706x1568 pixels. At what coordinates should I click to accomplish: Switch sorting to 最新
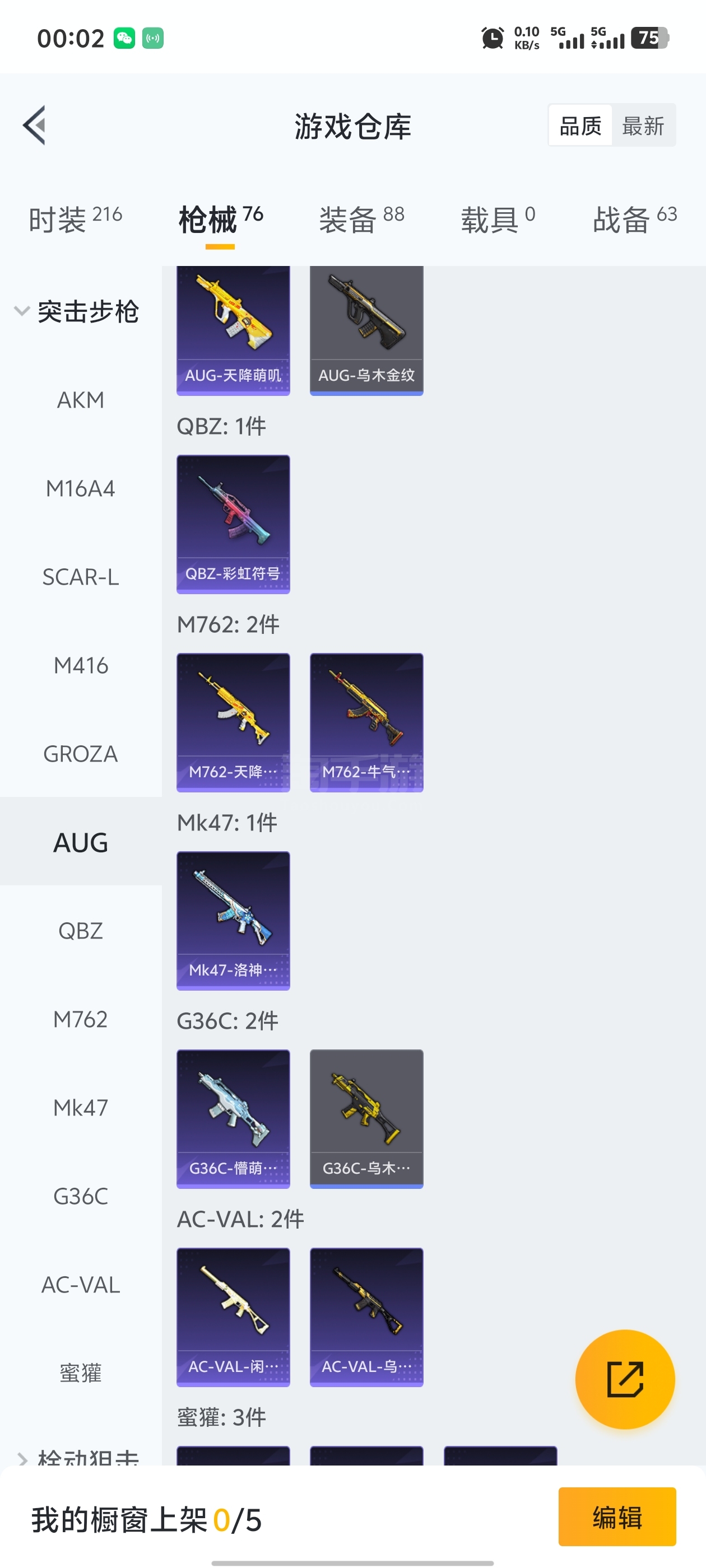click(643, 126)
